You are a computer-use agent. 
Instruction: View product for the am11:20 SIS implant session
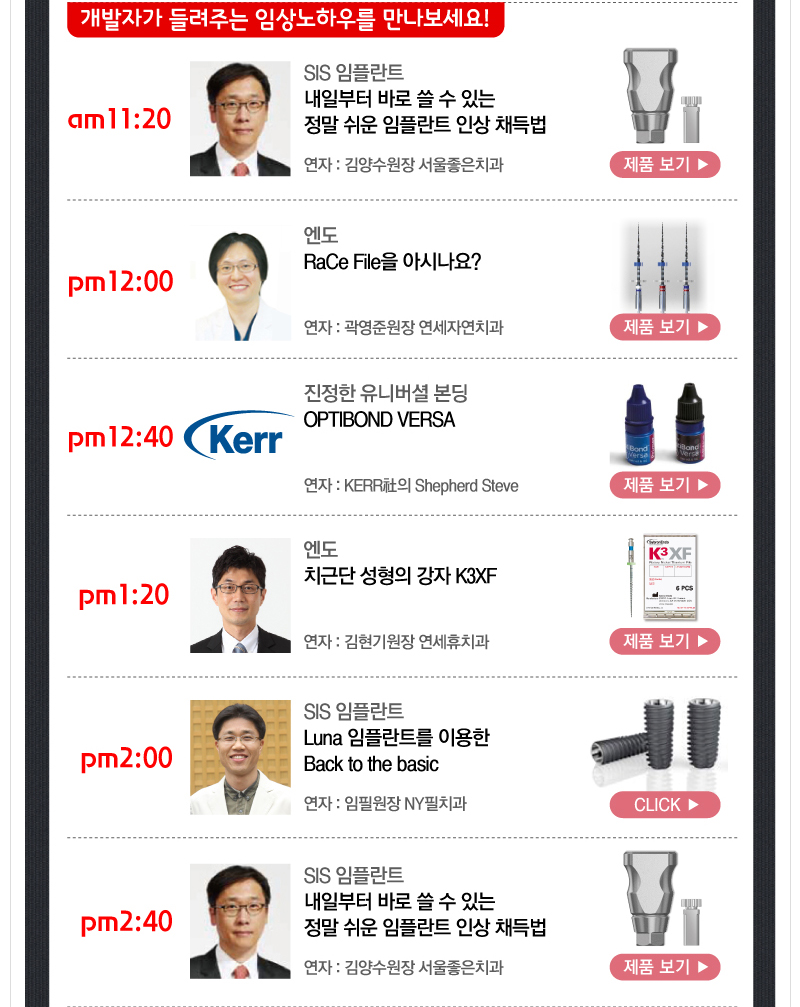click(664, 165)
